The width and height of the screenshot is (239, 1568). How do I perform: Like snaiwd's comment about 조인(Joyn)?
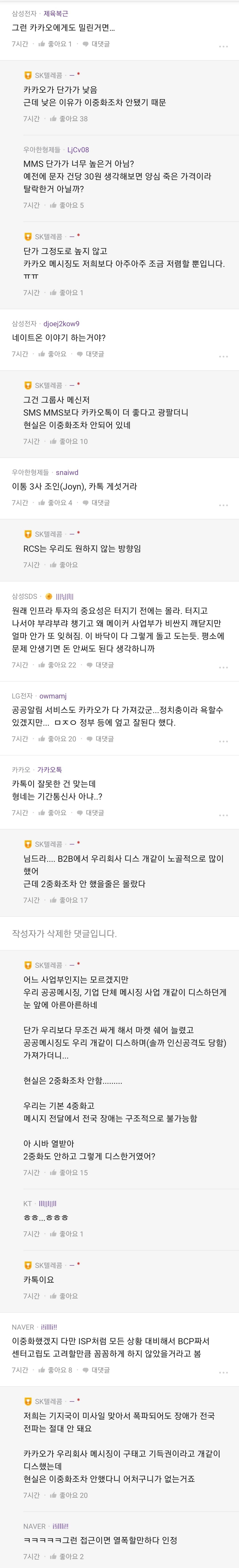tap(55, 503)
